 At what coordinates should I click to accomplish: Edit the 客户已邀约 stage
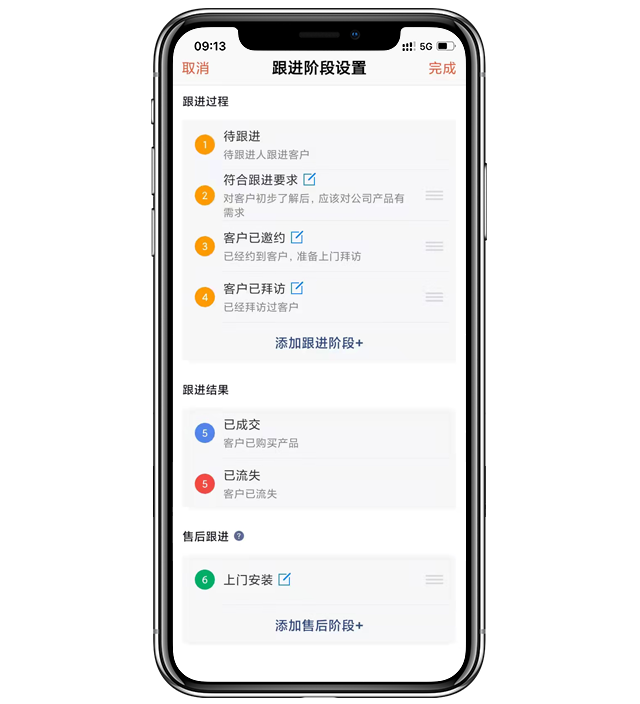pyautogui.click(x=296, y=237)
